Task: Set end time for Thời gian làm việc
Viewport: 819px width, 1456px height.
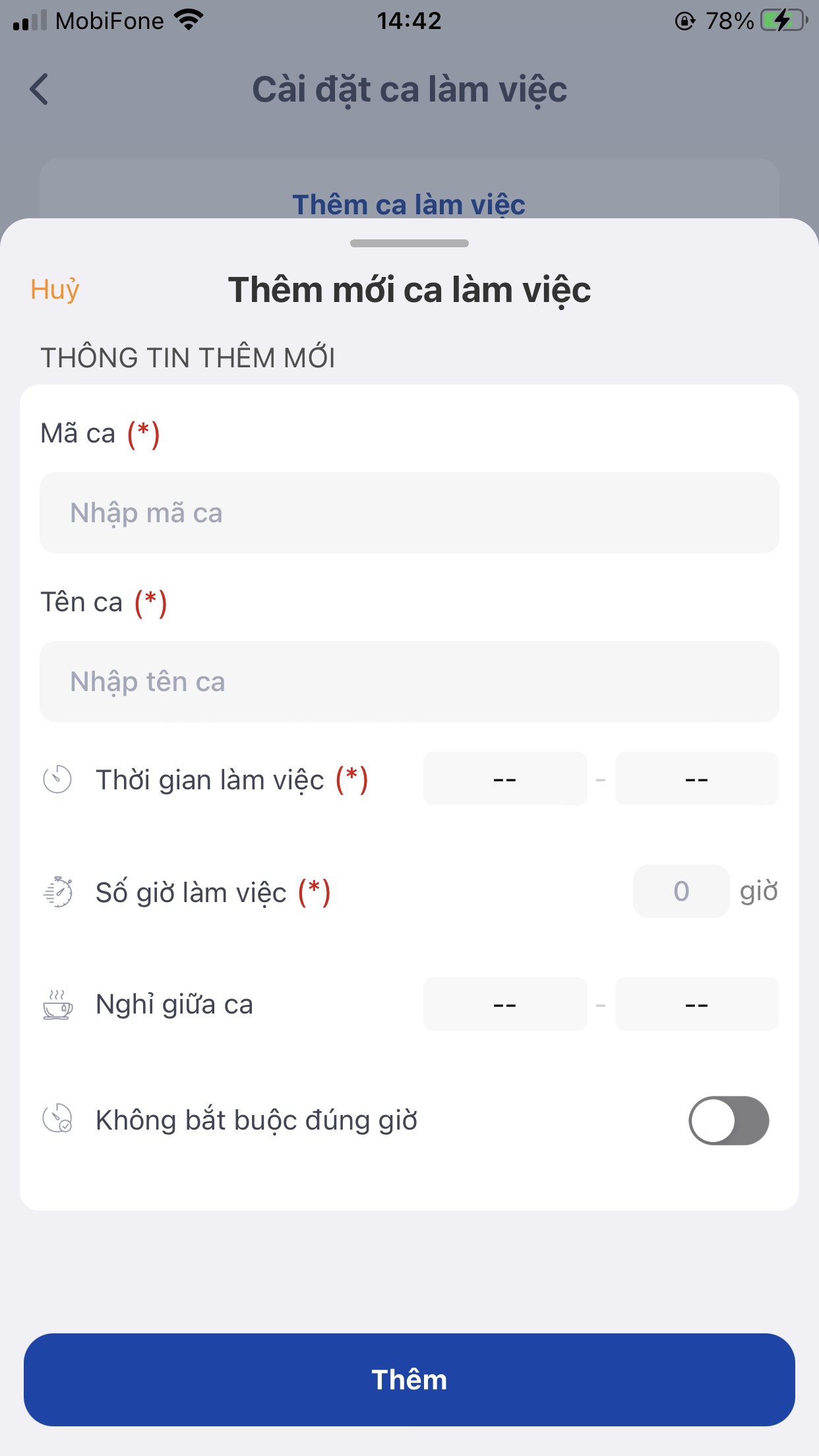Action: point(696,779)
